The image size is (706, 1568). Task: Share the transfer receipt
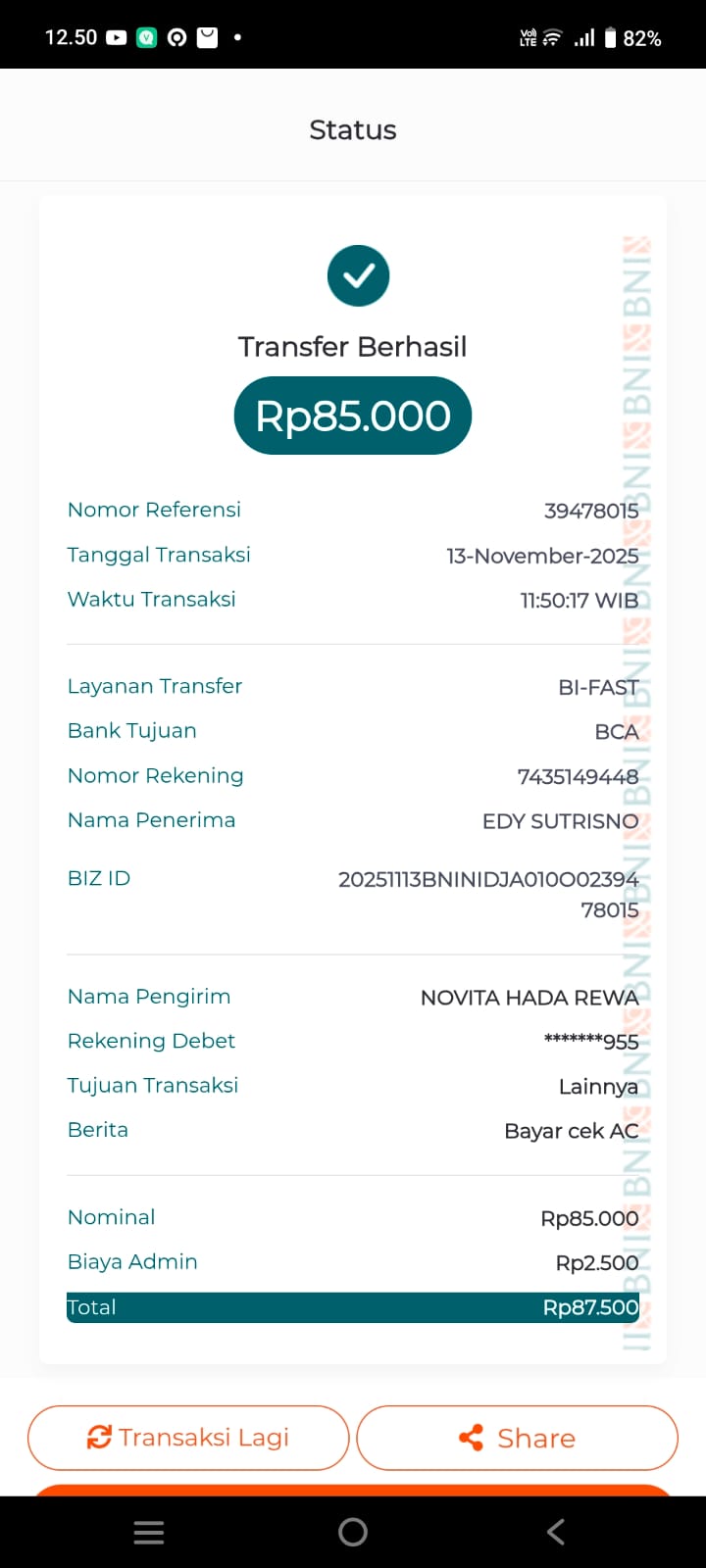(517, 1438)
